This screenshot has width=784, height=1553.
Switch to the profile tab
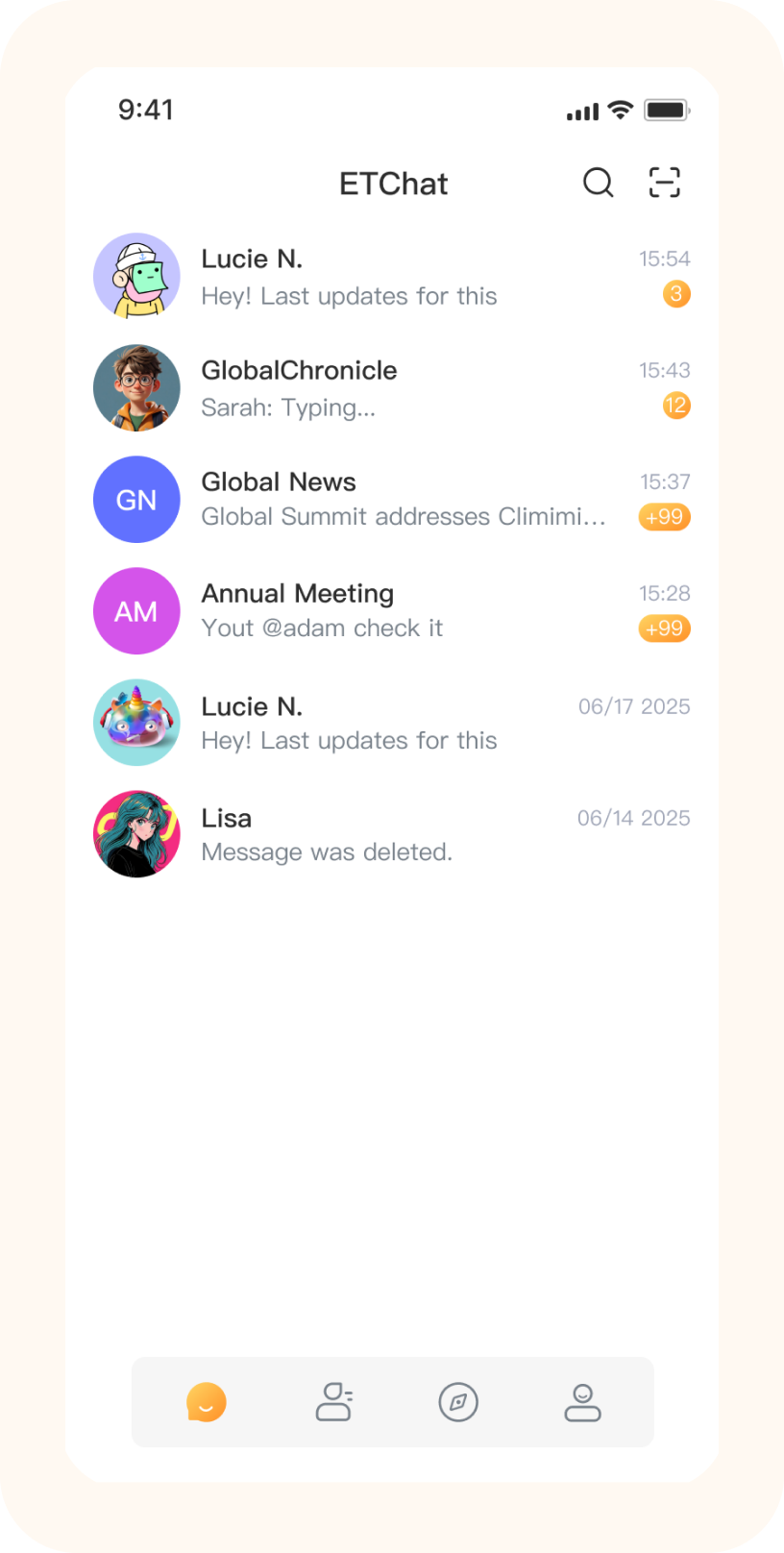[x=582, y=1402]
